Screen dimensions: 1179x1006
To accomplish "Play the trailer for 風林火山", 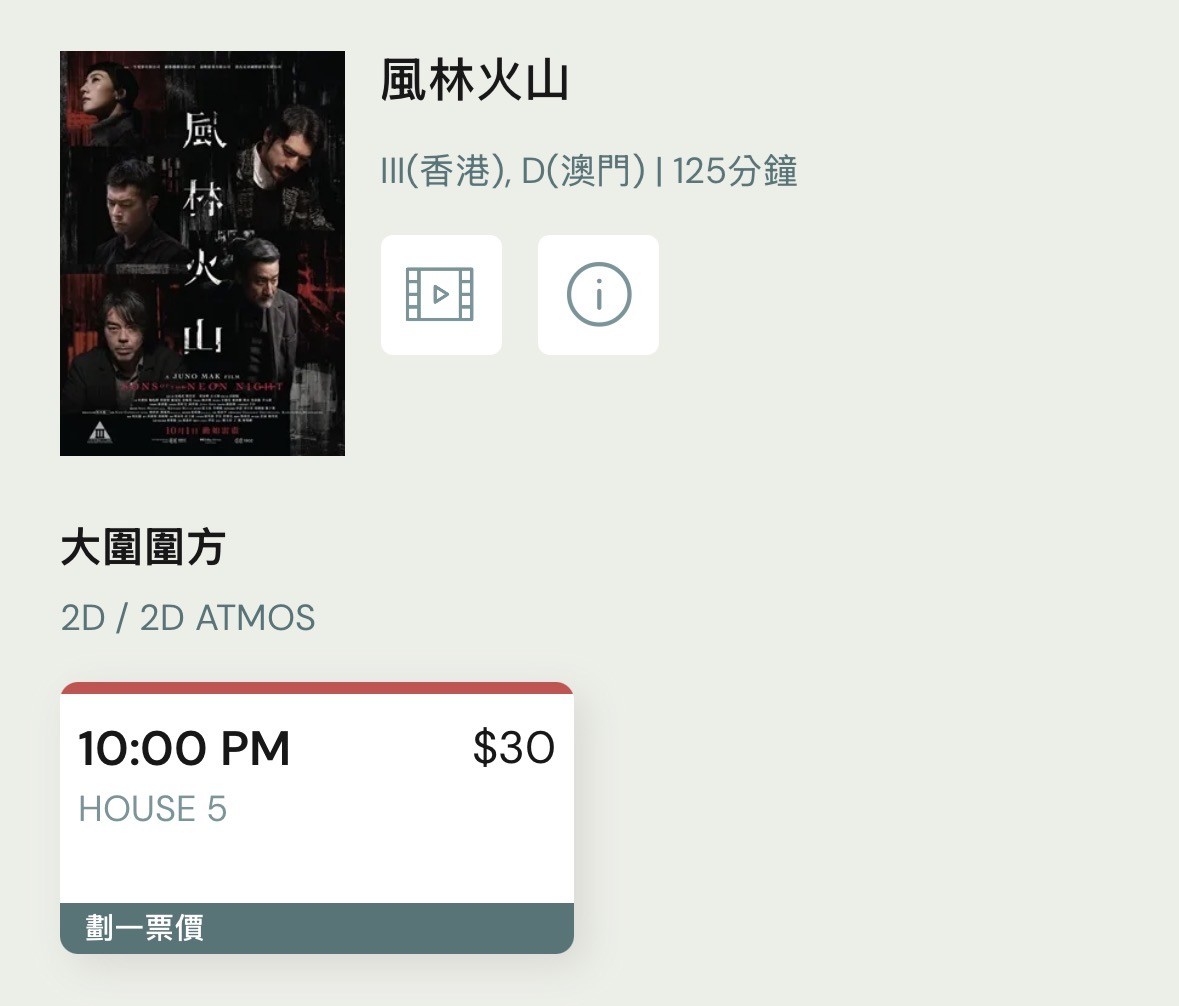I will pos(440,295).
